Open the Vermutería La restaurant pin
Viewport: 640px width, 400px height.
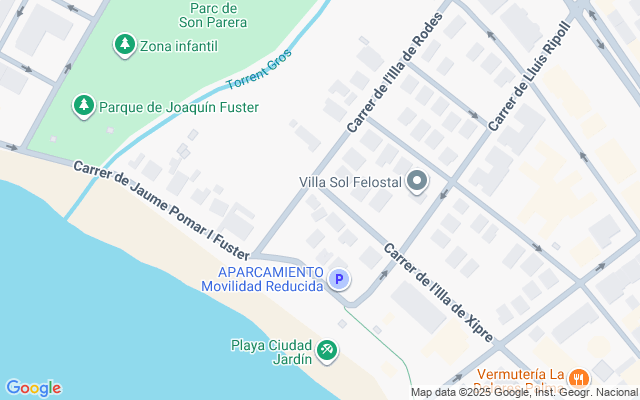pyautogui.click(x=579, y=379)
